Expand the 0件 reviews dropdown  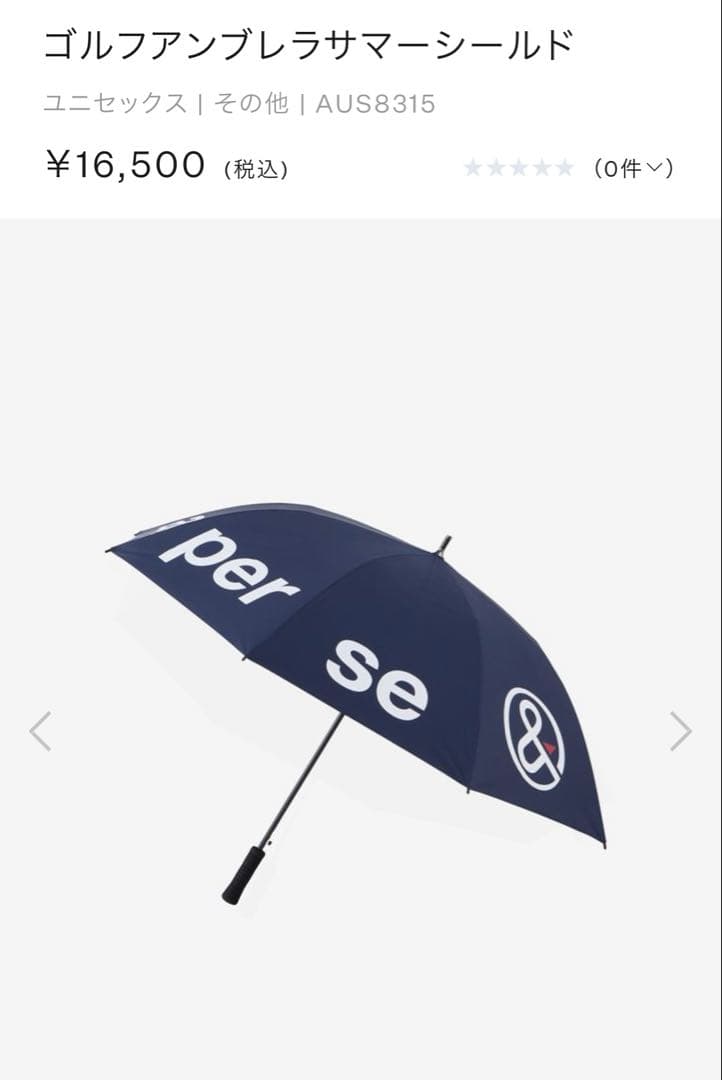click(634, 168)
